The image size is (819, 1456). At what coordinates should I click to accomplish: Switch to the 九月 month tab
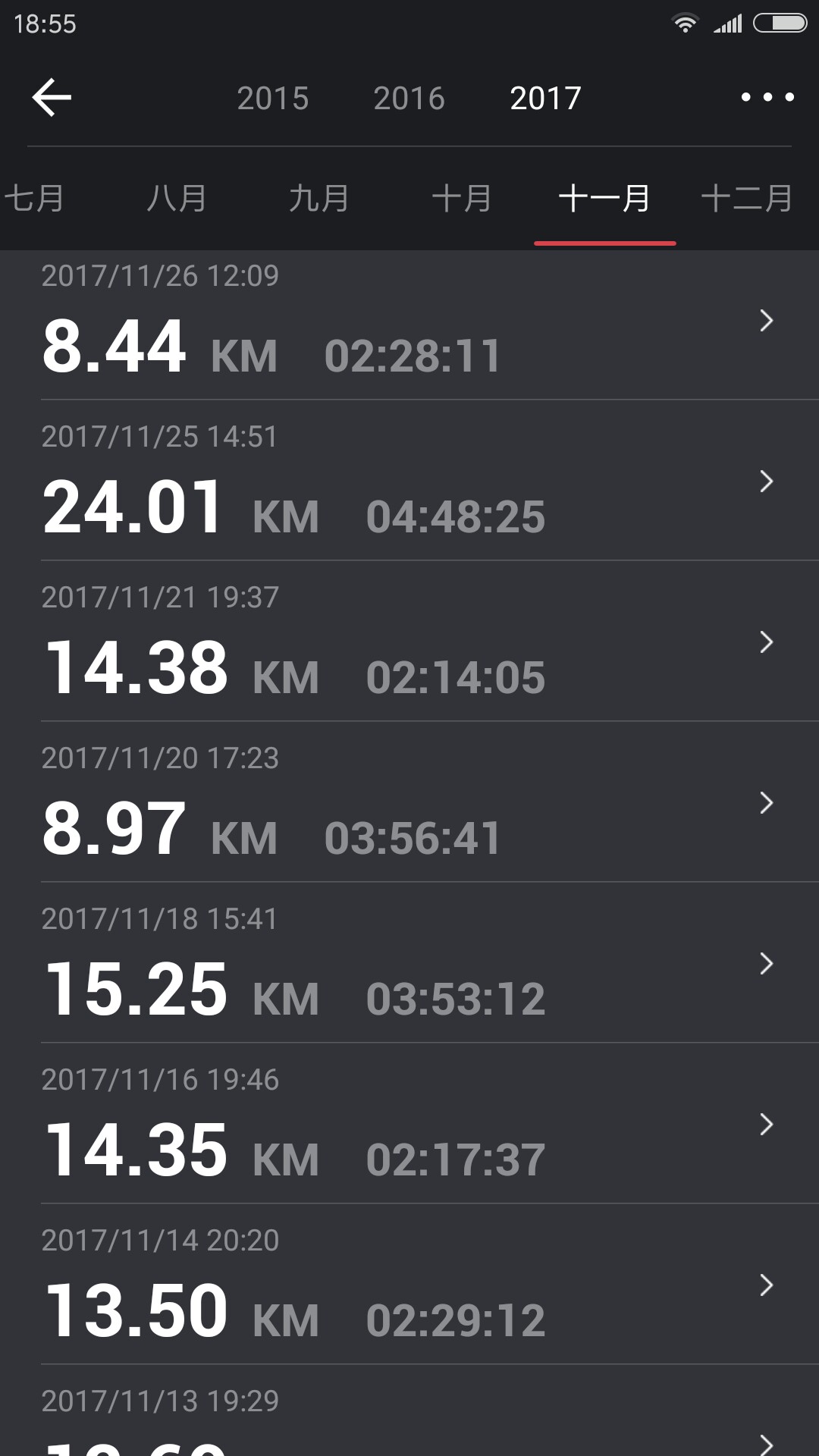click(x=319, y=199)
